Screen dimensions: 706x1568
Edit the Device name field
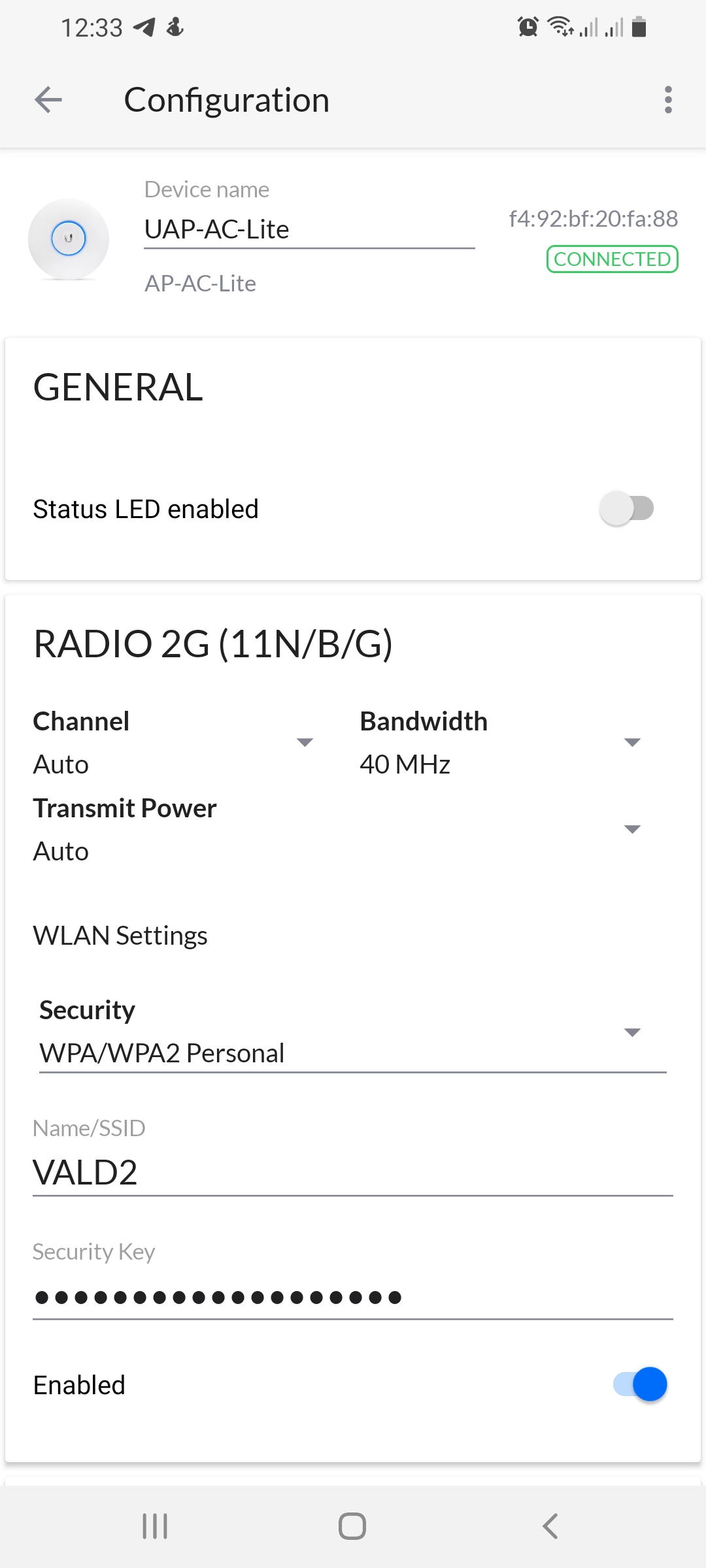[x=309, y=230]
